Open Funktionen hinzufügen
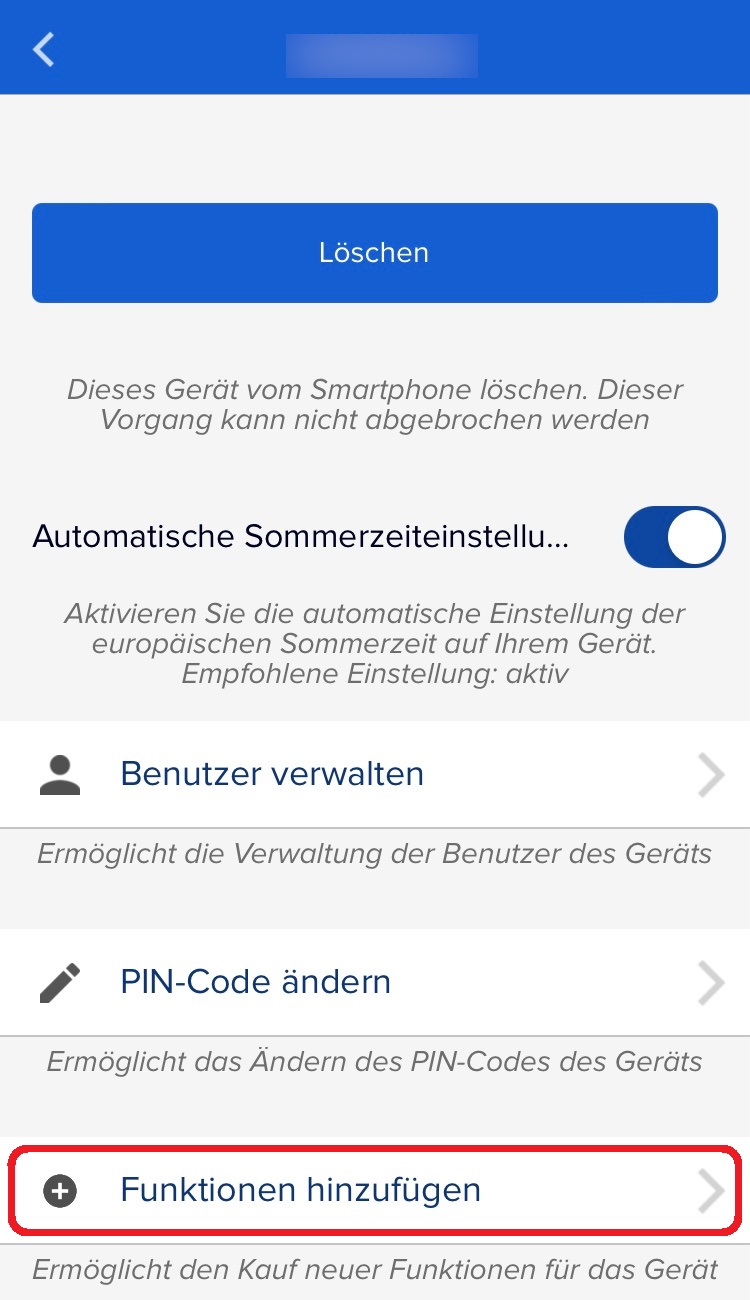Viewport: 750px width, 1300px height. (x=375, y=1190)
